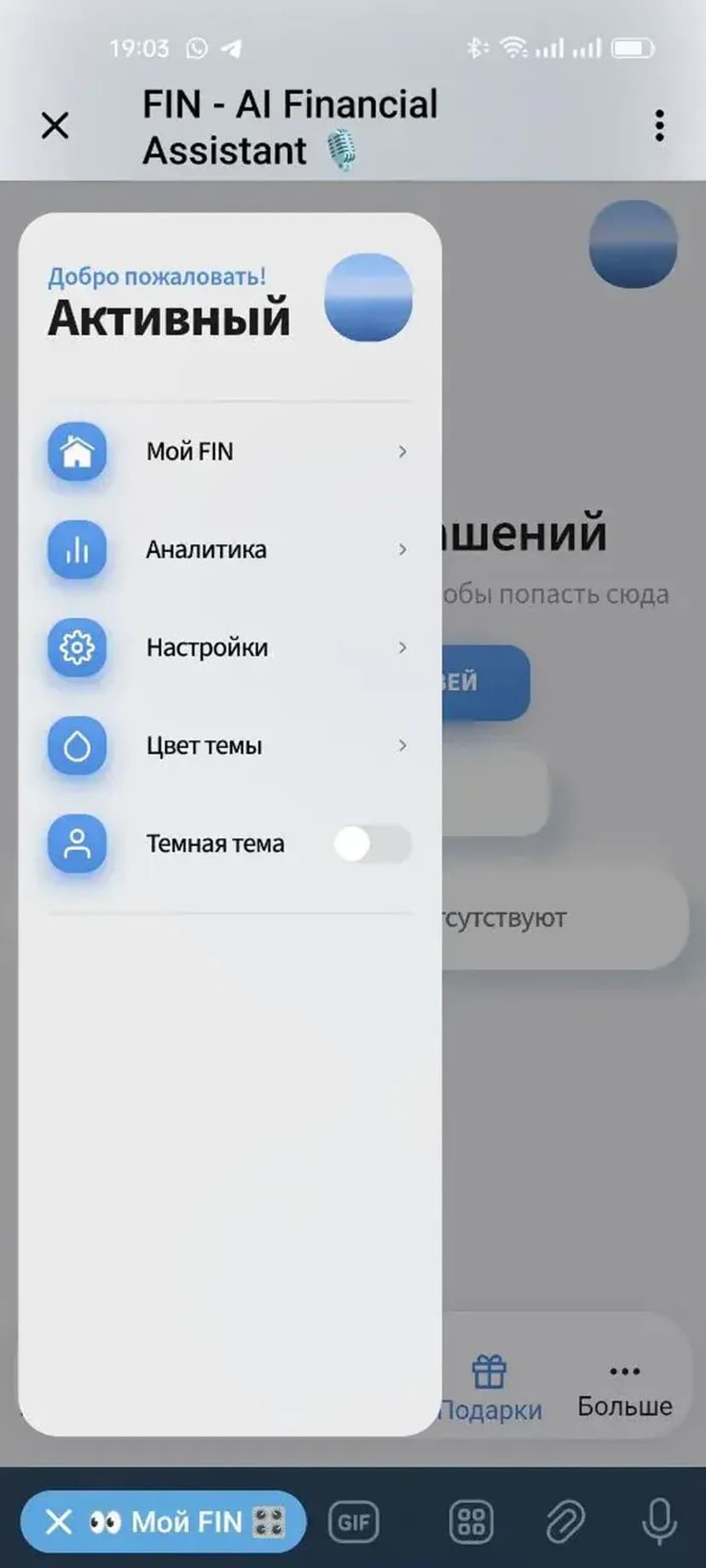Open the Мой FIN menu item
This screenshot has width=706, height=1568.
tap(229, 452)
